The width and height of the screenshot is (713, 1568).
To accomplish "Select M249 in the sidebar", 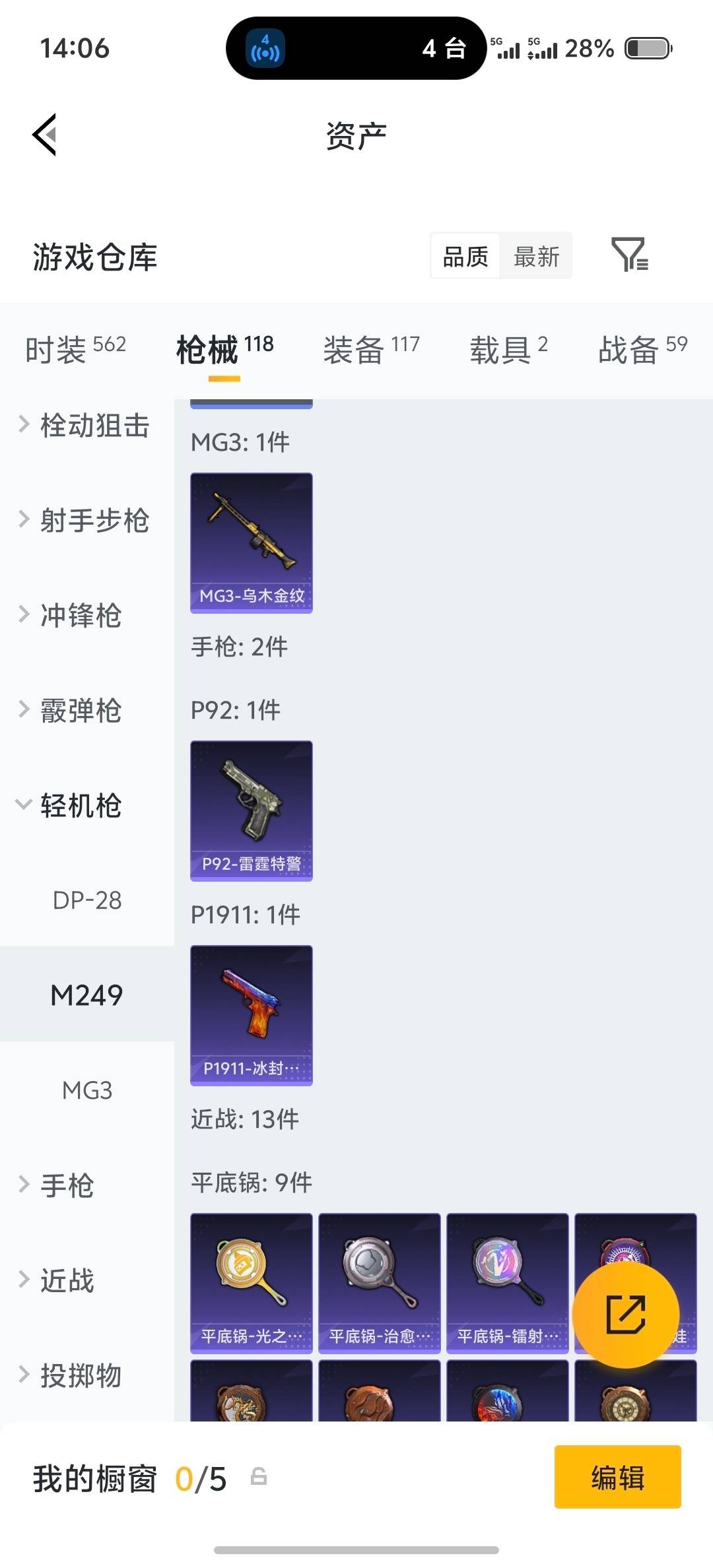I will click(x=86, y=994).
